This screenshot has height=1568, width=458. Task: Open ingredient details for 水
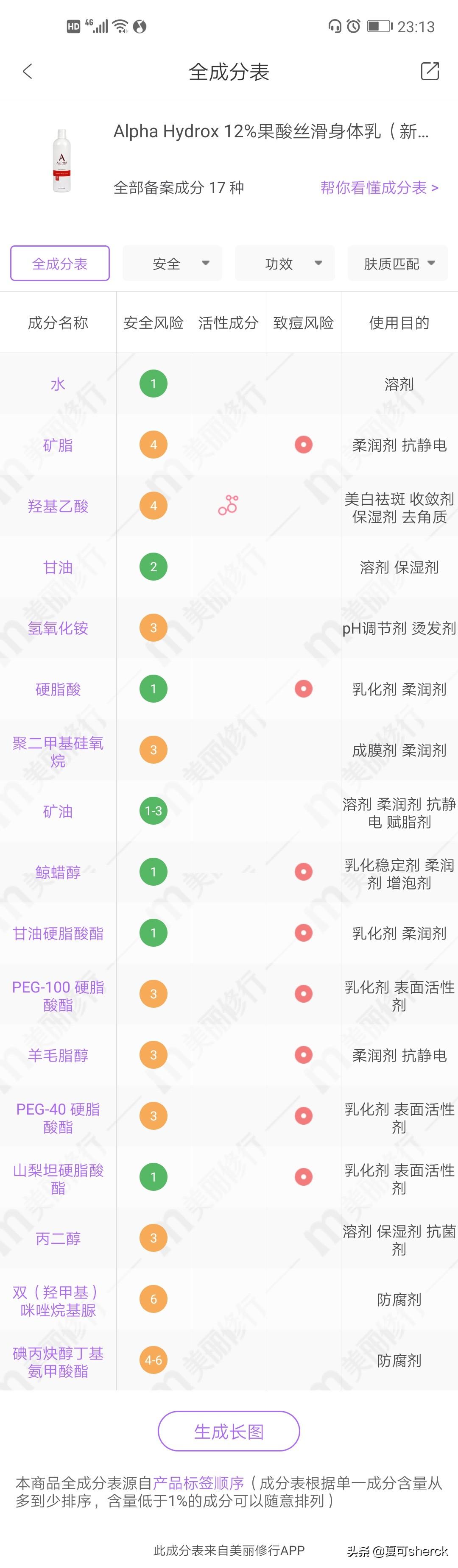58,384
